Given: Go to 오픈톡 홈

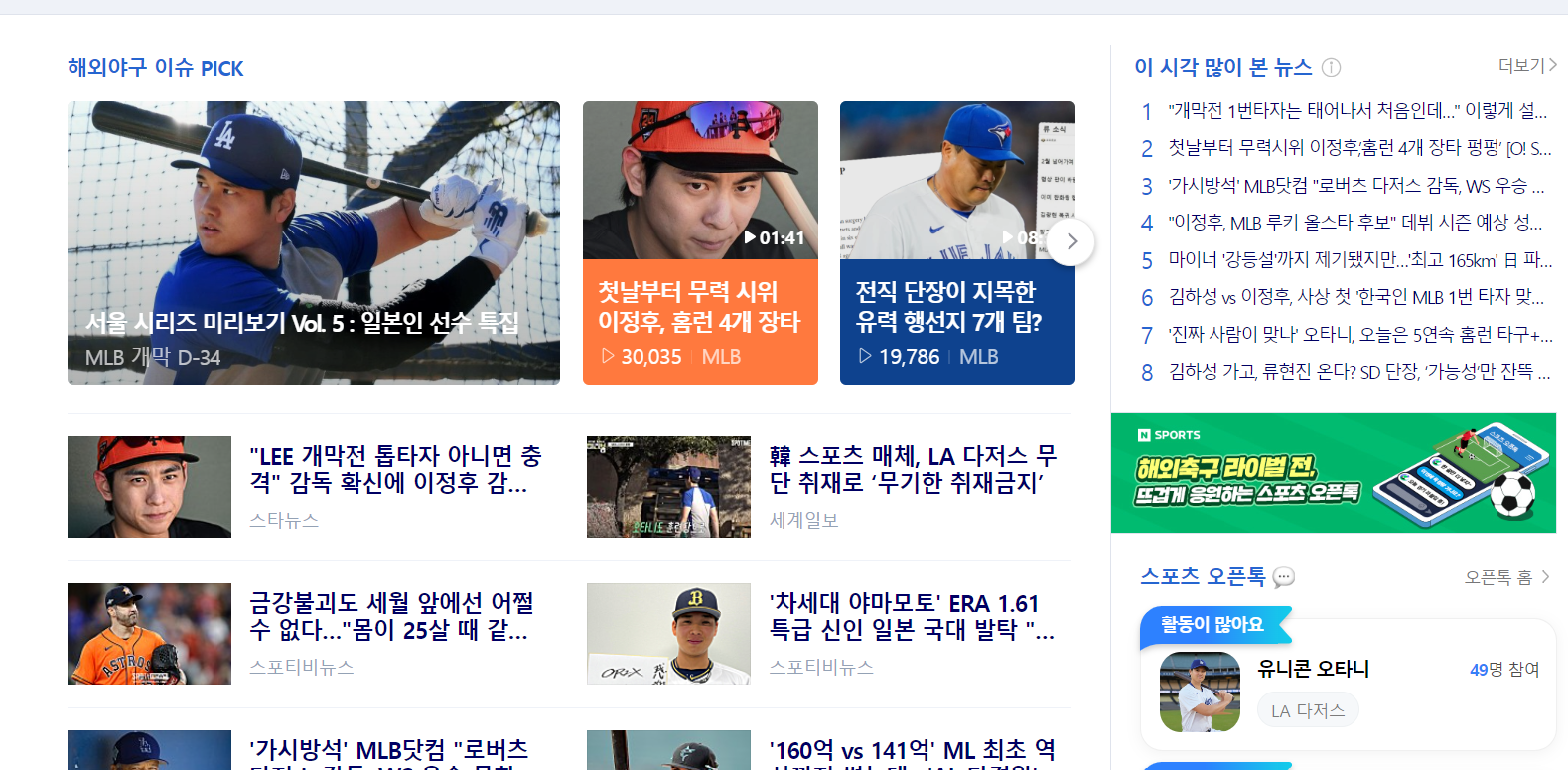Looking at the screenshot, I should [1506, 577].
